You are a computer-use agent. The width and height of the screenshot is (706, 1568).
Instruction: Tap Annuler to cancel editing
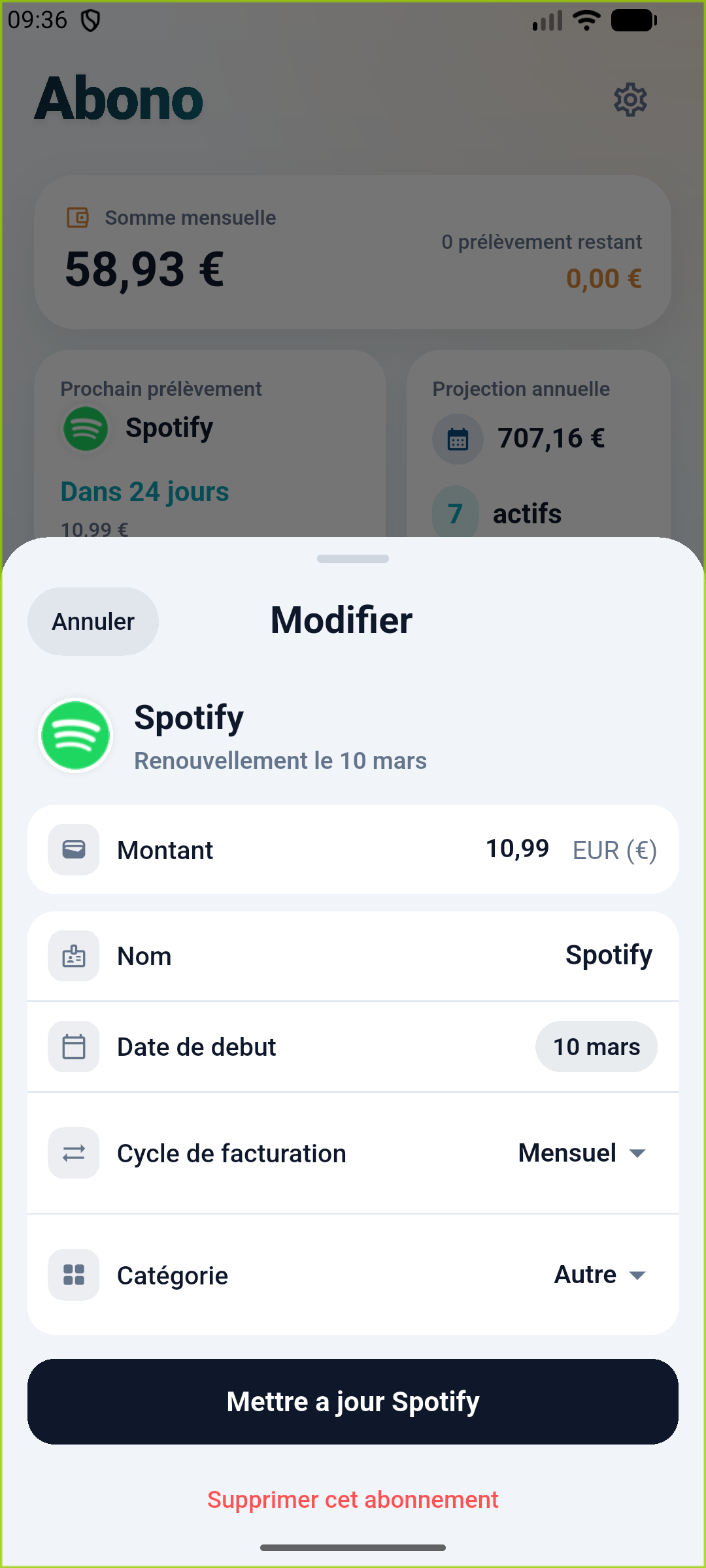tap(93, 621)
